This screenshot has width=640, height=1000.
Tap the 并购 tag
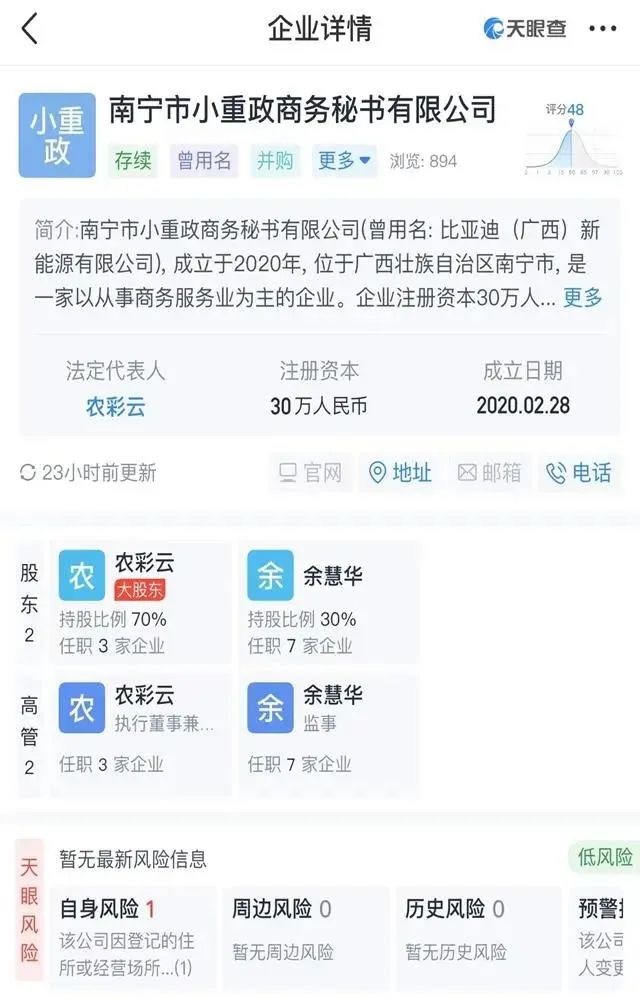click(275, 160)
